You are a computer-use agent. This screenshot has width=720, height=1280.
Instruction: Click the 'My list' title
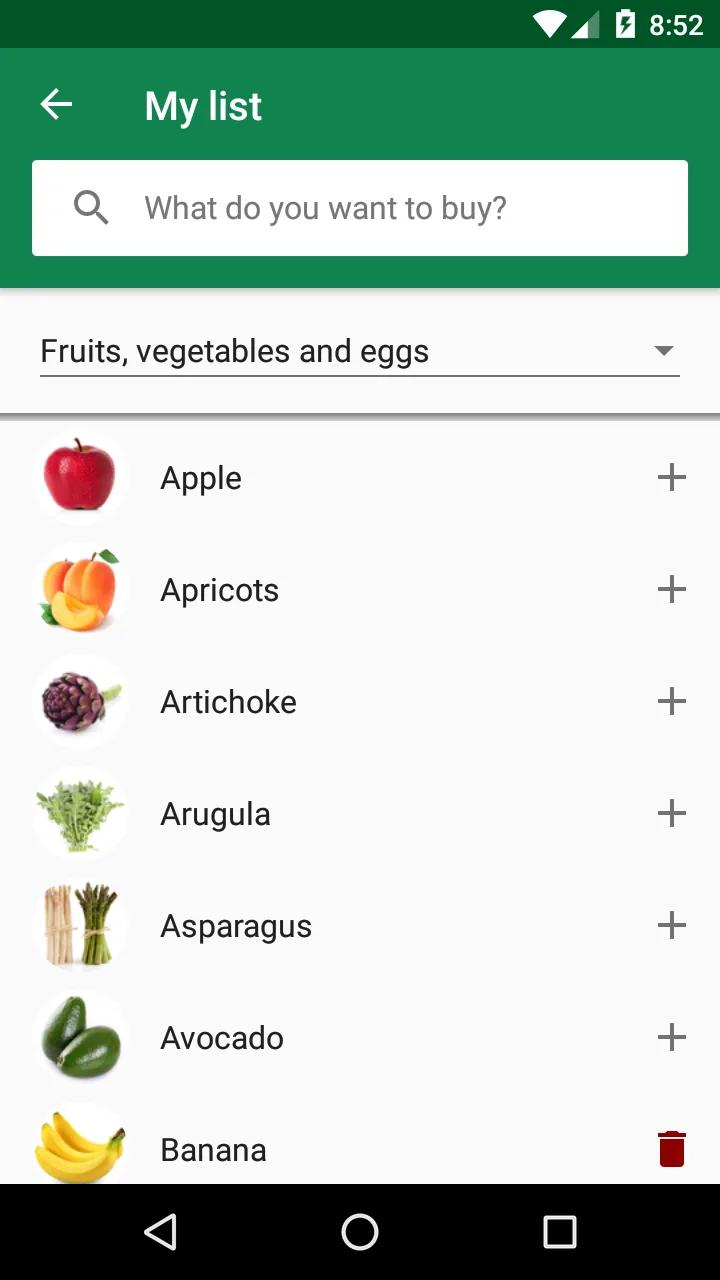click(x=202, y=105)
